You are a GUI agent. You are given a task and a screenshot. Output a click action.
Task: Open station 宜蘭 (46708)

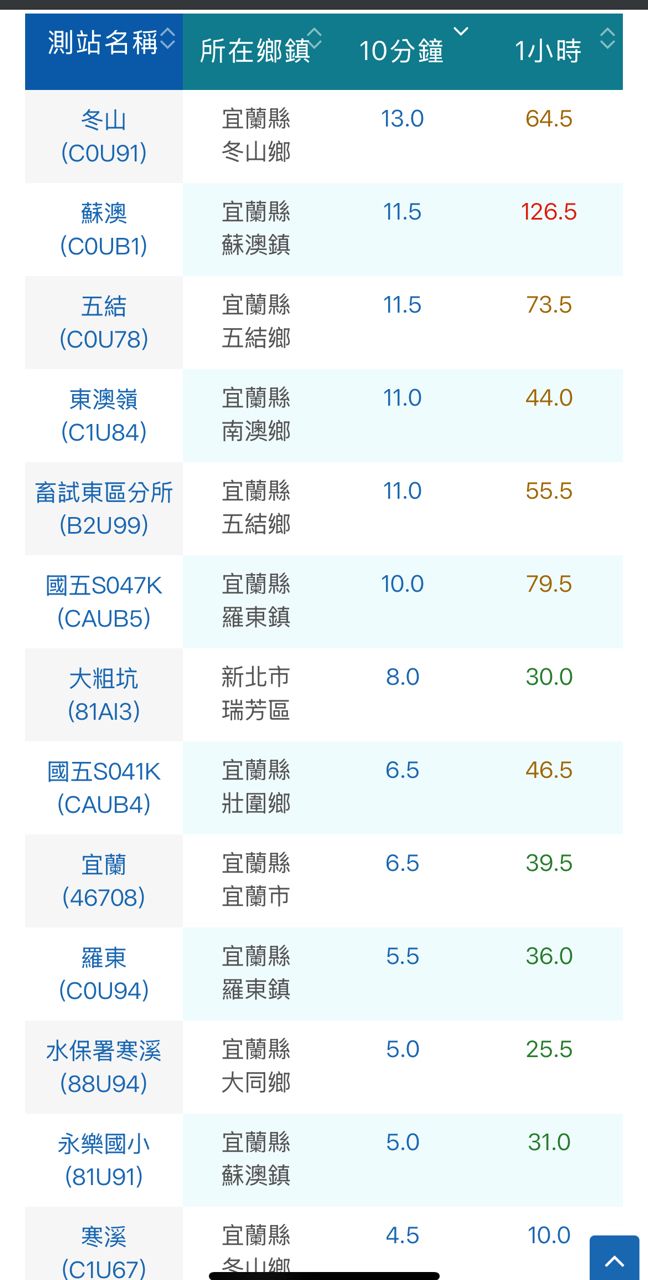click(104, 880)
